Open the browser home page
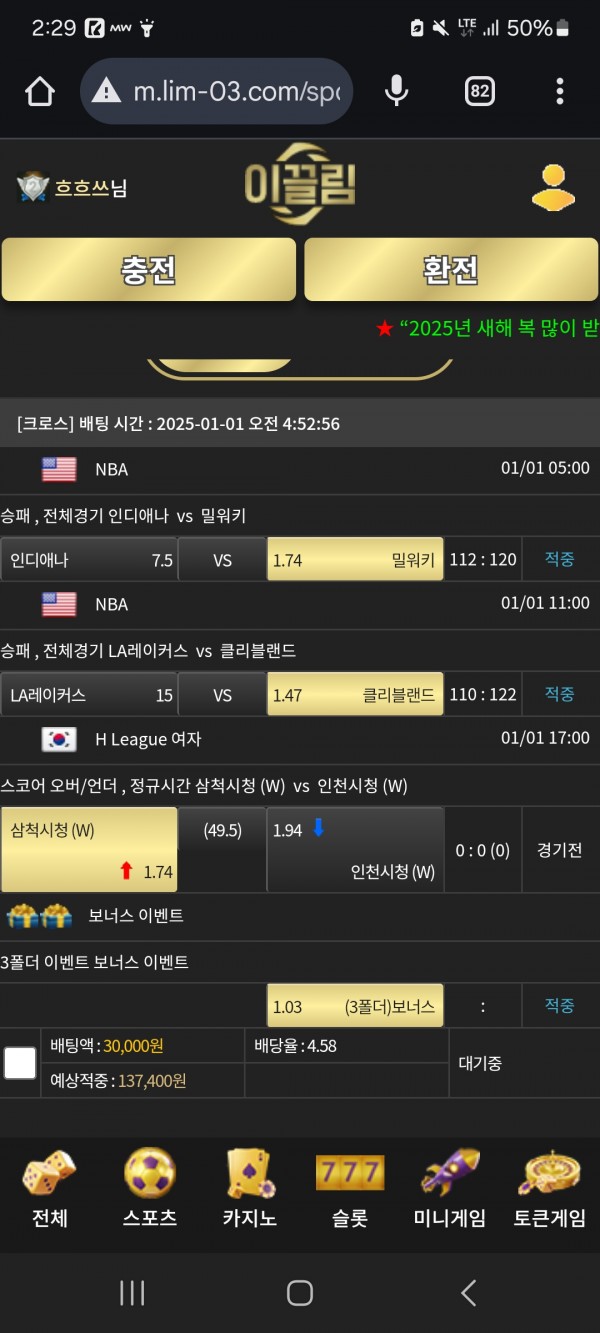600x1333 pixels. [x=40, y=92]
